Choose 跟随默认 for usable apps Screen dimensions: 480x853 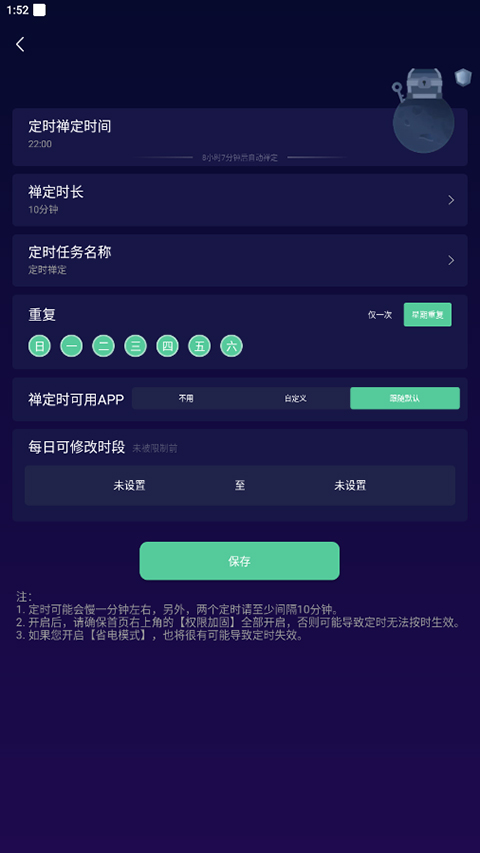click(x=405, y=398)
